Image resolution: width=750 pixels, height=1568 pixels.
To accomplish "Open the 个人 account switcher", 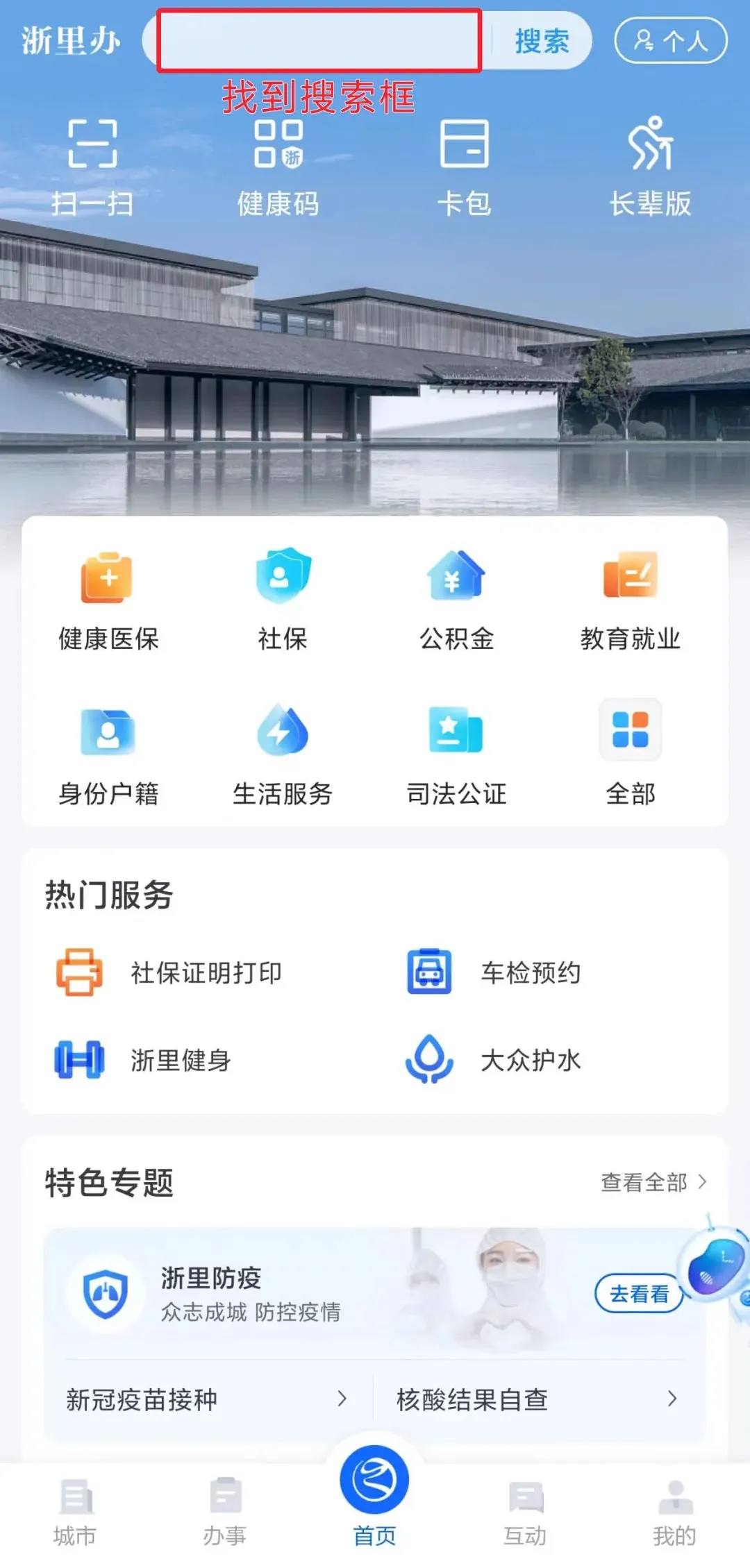I will click(x=670, y=41).
